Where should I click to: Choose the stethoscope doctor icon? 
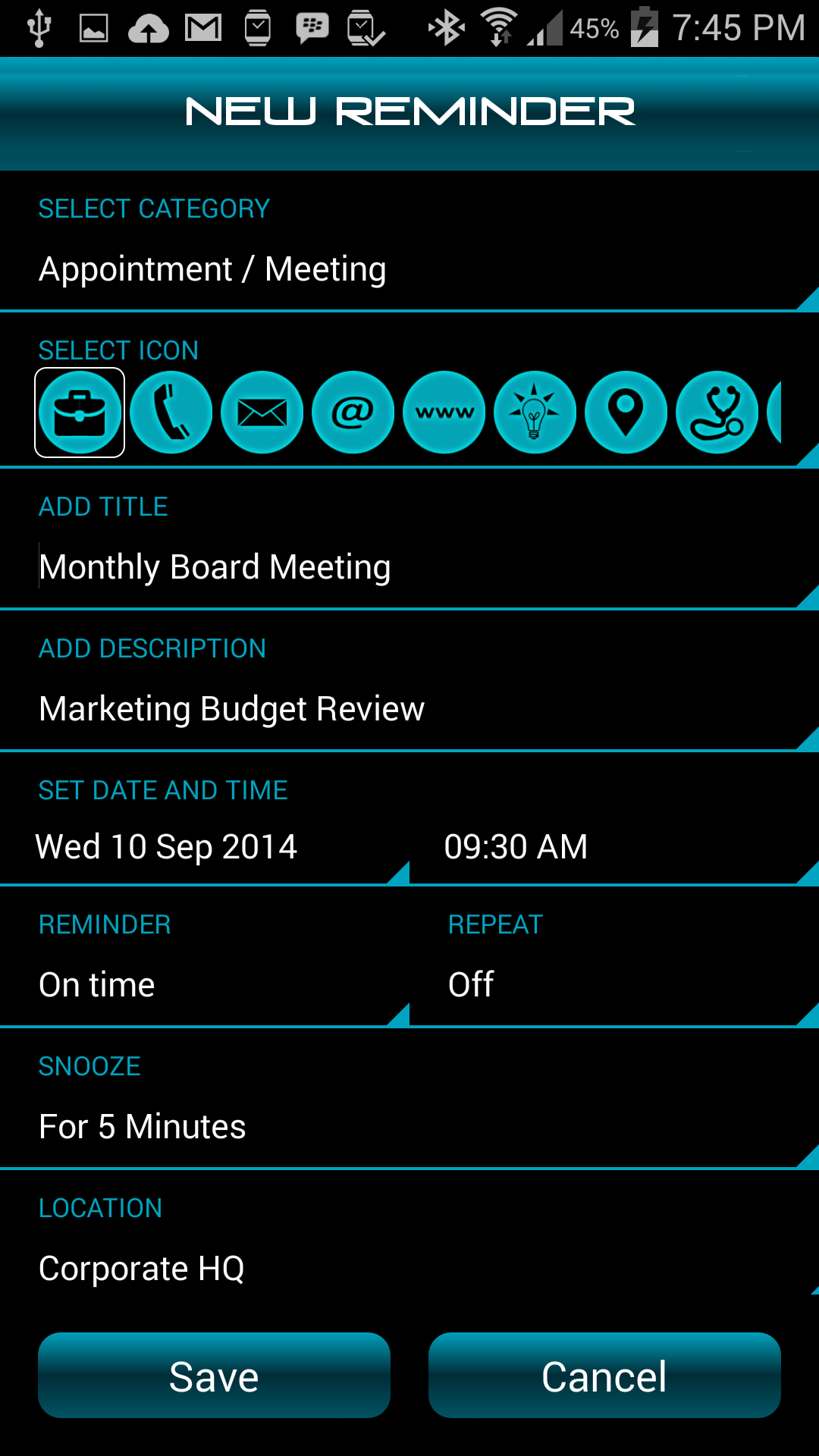click(717, 413)
